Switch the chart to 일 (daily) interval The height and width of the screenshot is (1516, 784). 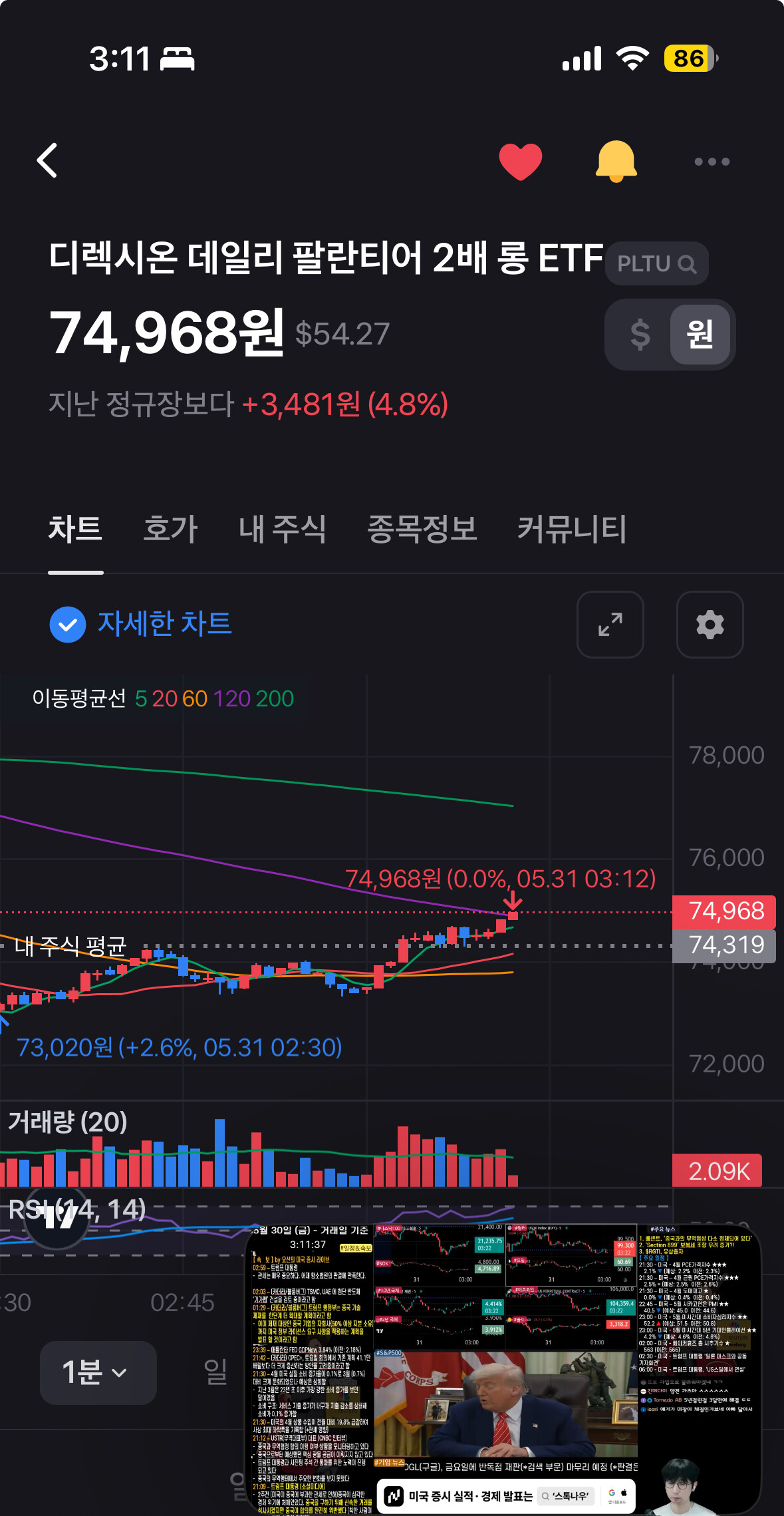coord(215,1372)
